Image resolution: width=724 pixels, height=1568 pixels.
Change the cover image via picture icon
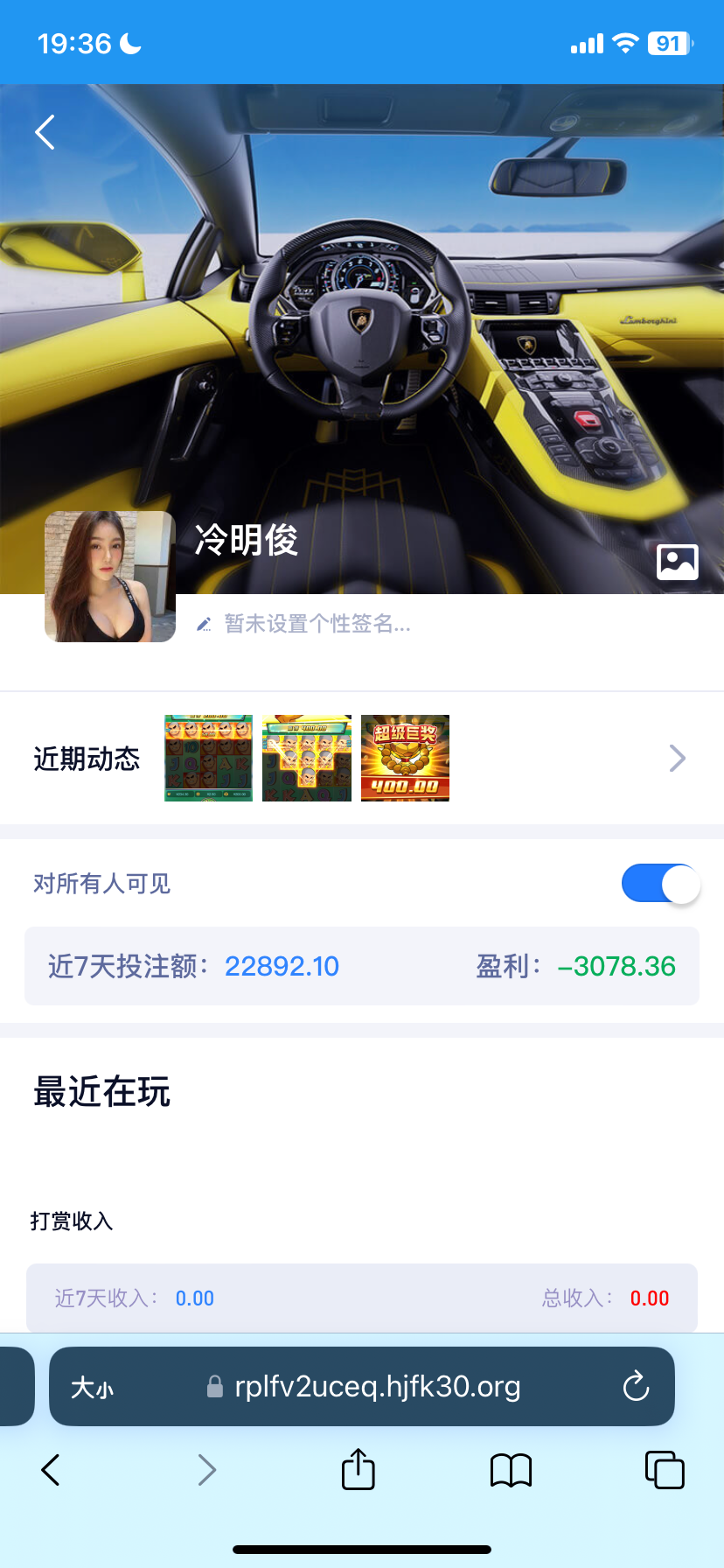click(677, 562)
